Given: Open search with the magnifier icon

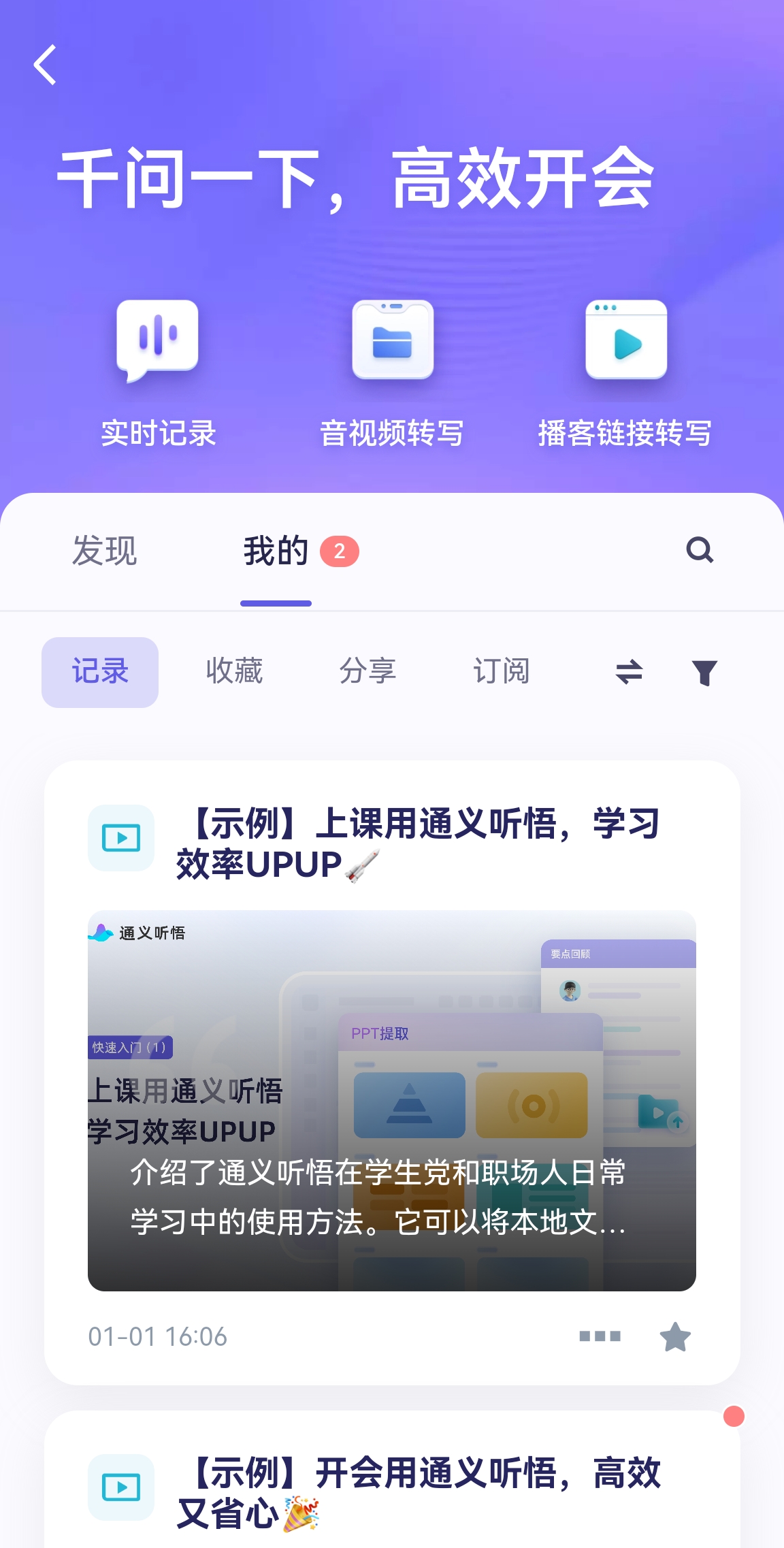Looking at the screenshot, I should [700, 550].
